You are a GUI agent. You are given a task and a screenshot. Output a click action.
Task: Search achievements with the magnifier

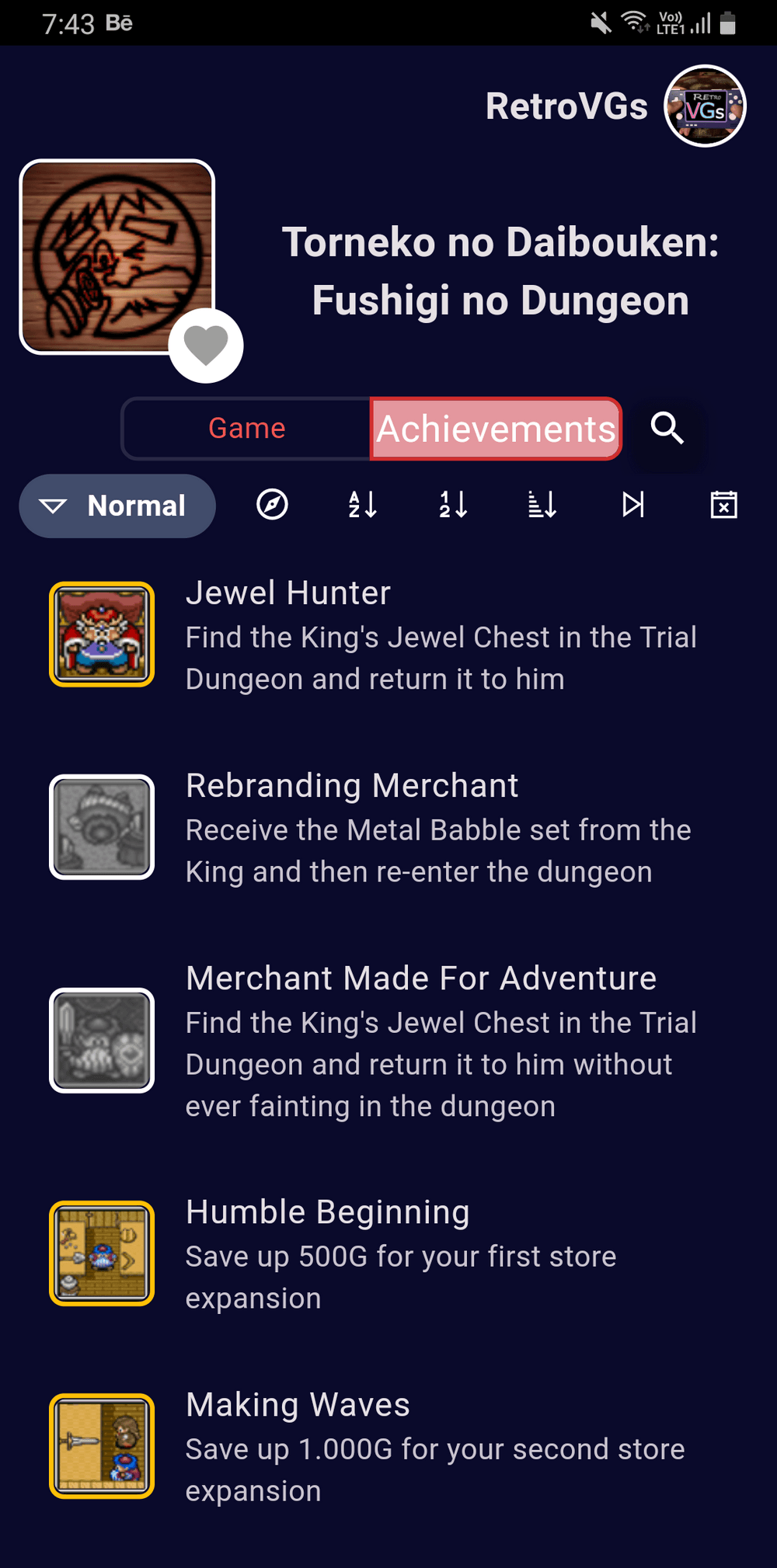pos(667,429)
